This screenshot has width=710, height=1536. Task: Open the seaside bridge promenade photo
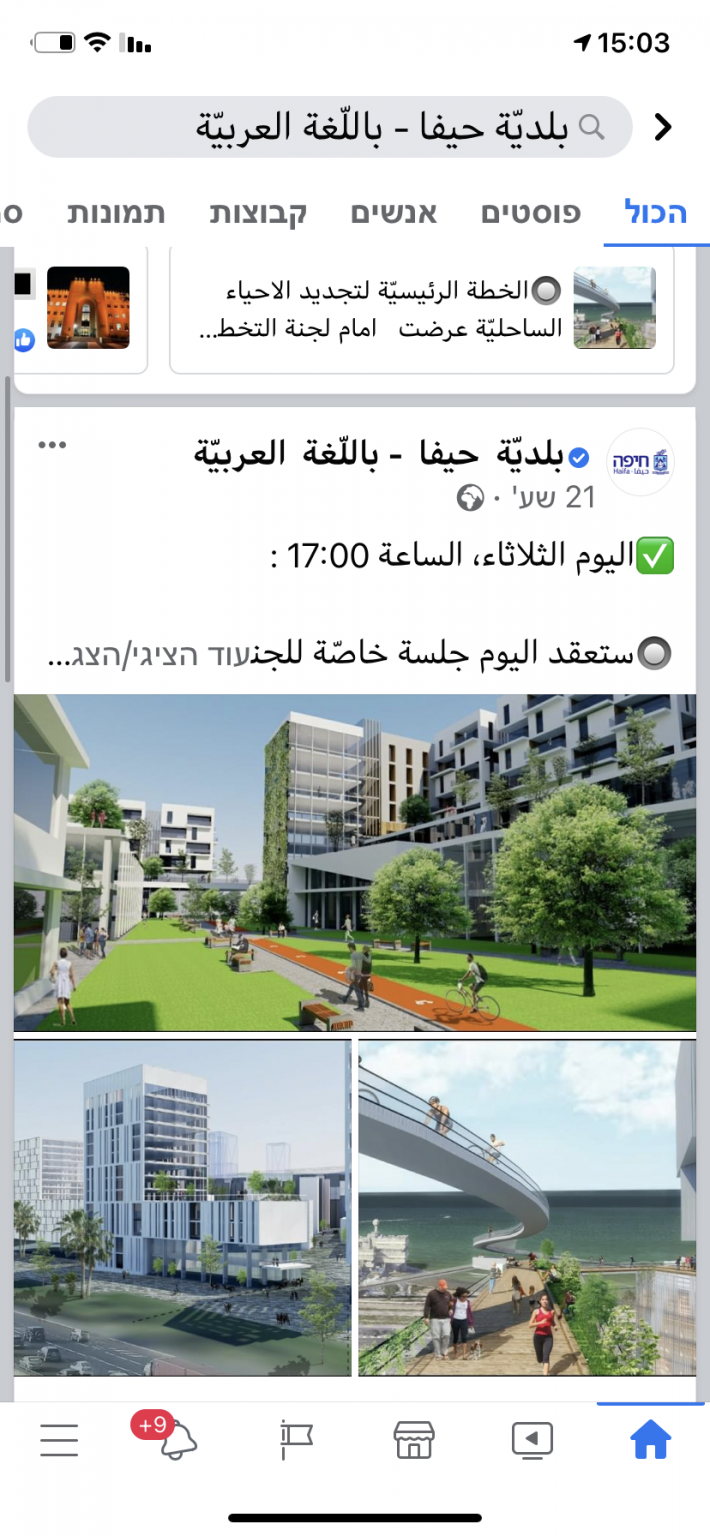click(x=526, y=1207)
